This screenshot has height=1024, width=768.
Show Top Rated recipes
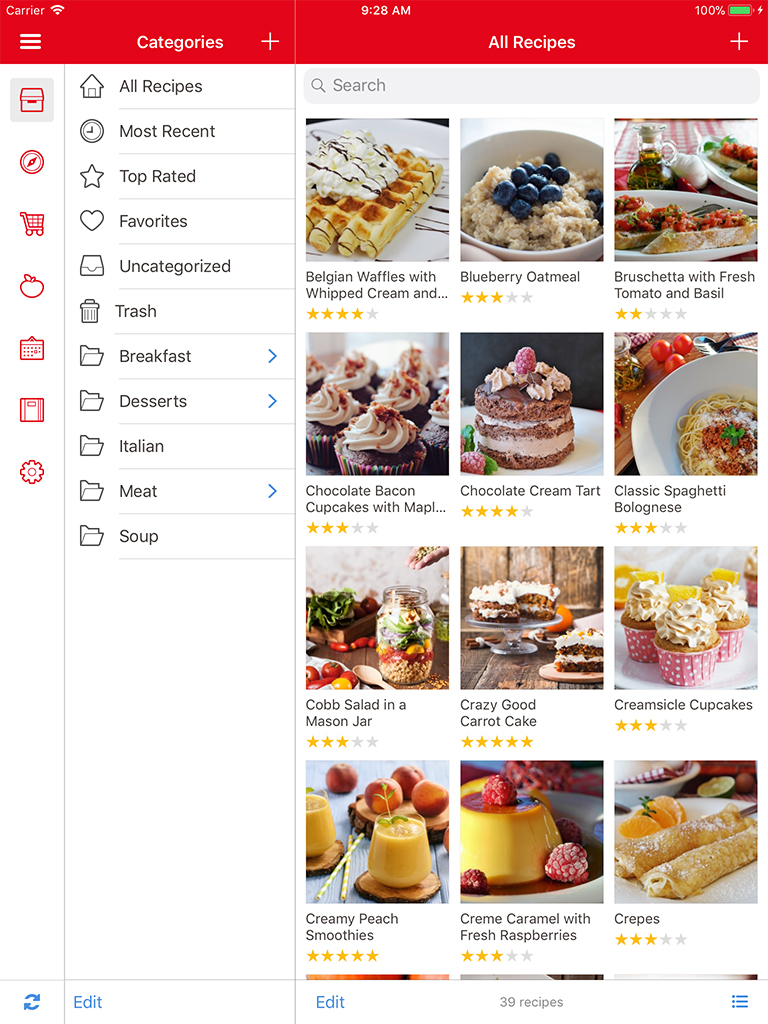(157, 176)
